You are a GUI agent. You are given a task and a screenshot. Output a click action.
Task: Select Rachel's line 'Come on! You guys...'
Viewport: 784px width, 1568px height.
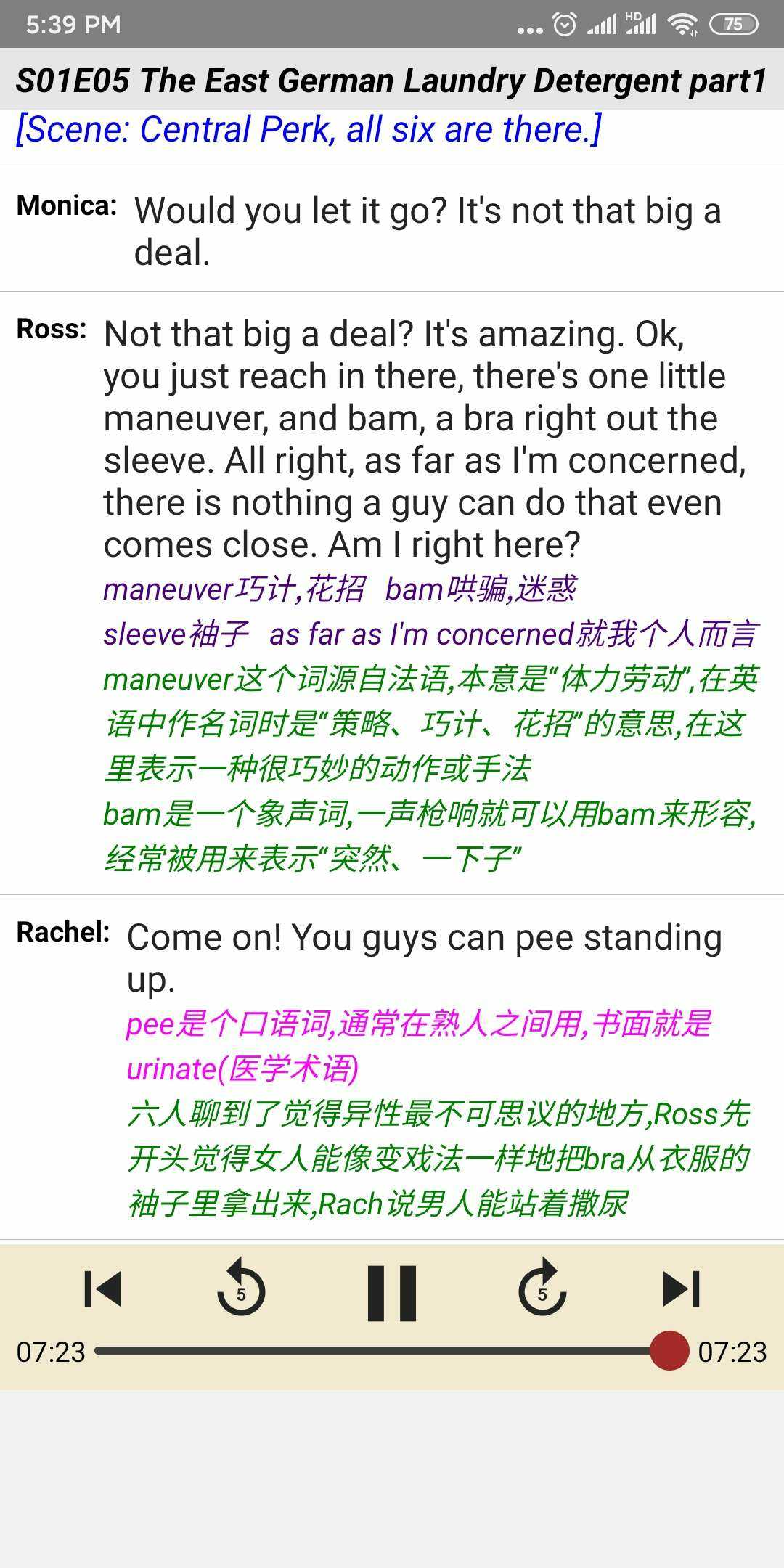click(x=425, y=957)
